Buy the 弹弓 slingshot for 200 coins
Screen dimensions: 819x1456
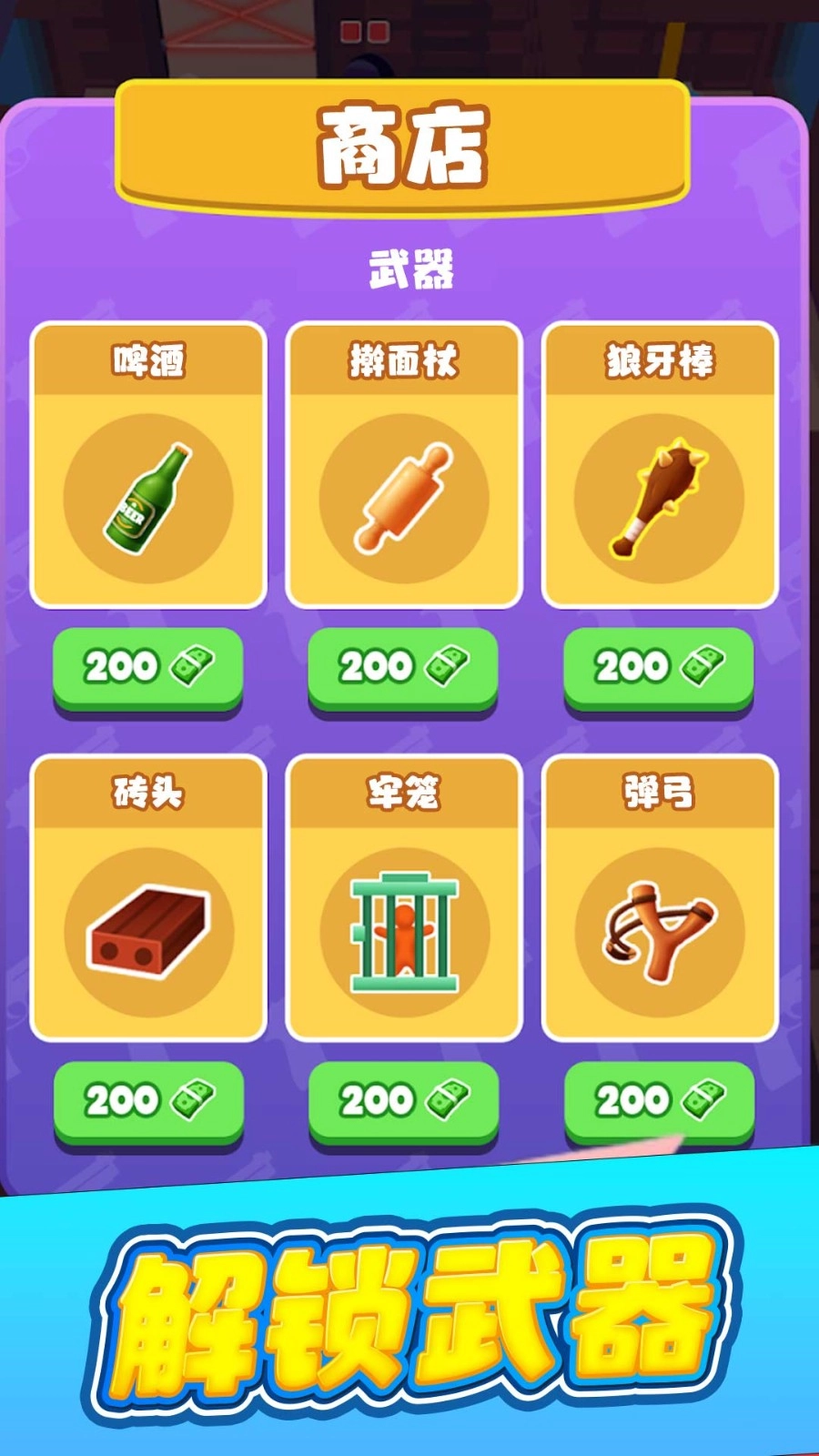tap(657, 1101)
